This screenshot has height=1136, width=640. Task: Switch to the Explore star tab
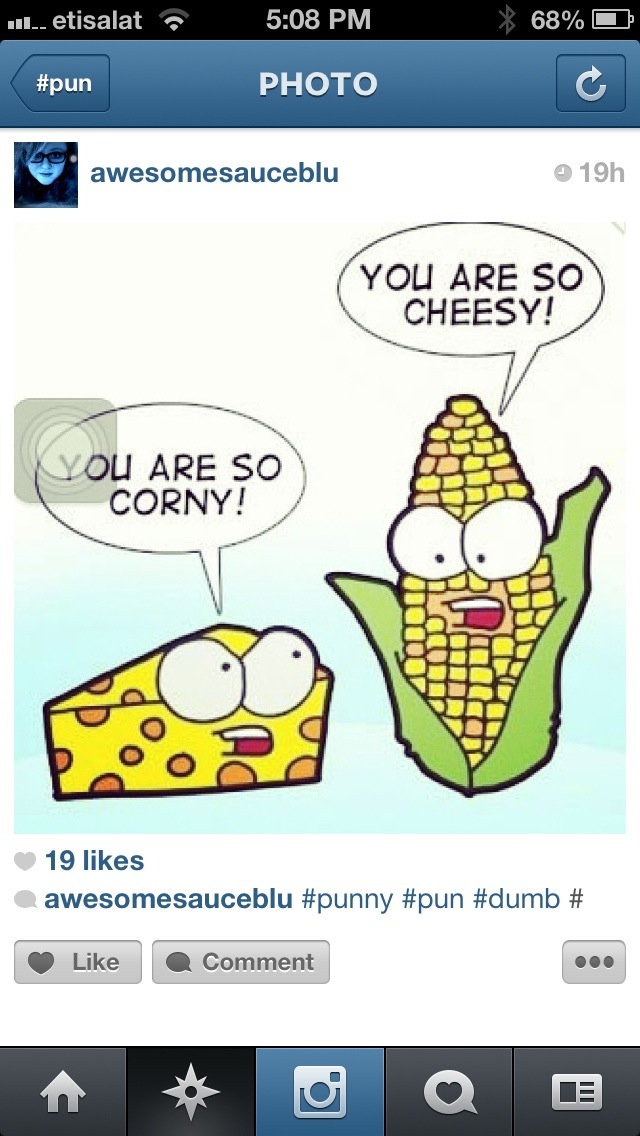pos(190,1092)
